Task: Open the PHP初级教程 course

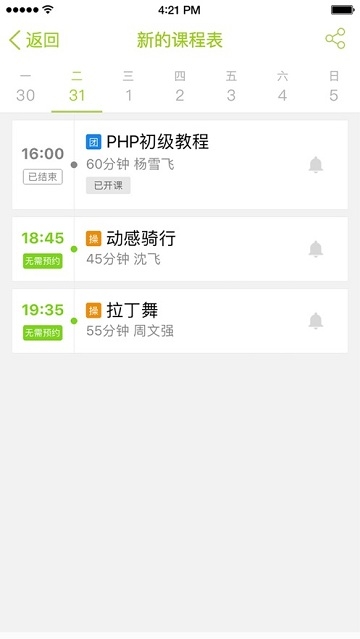Action: click(180, 165)
